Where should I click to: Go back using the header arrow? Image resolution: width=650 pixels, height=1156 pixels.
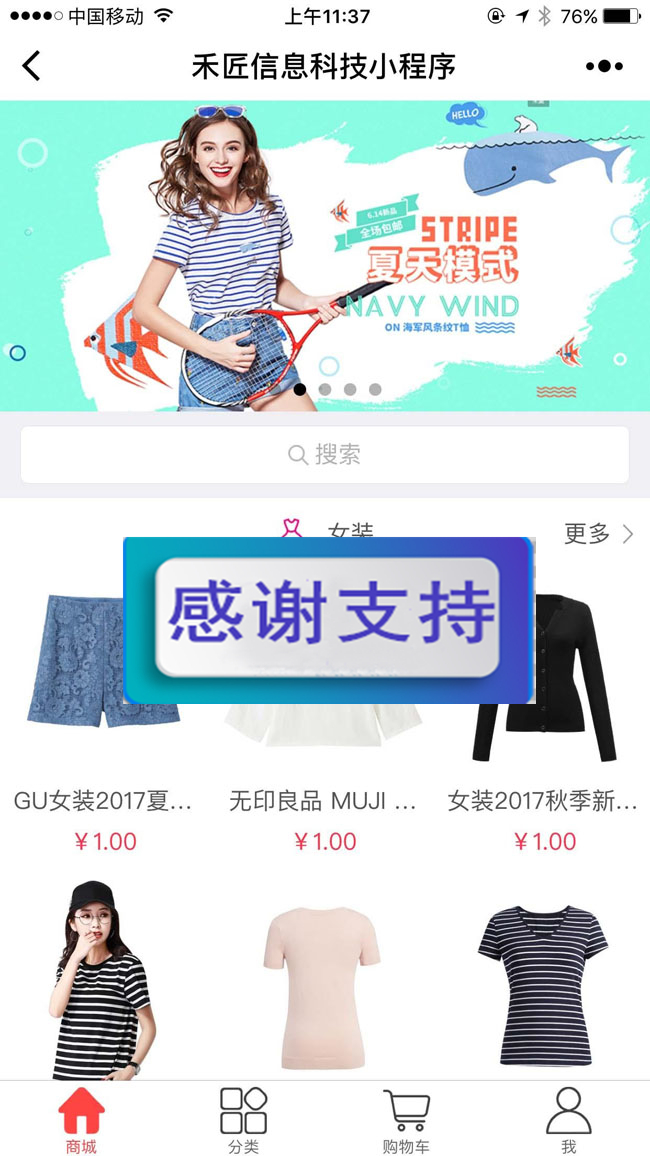32,67
